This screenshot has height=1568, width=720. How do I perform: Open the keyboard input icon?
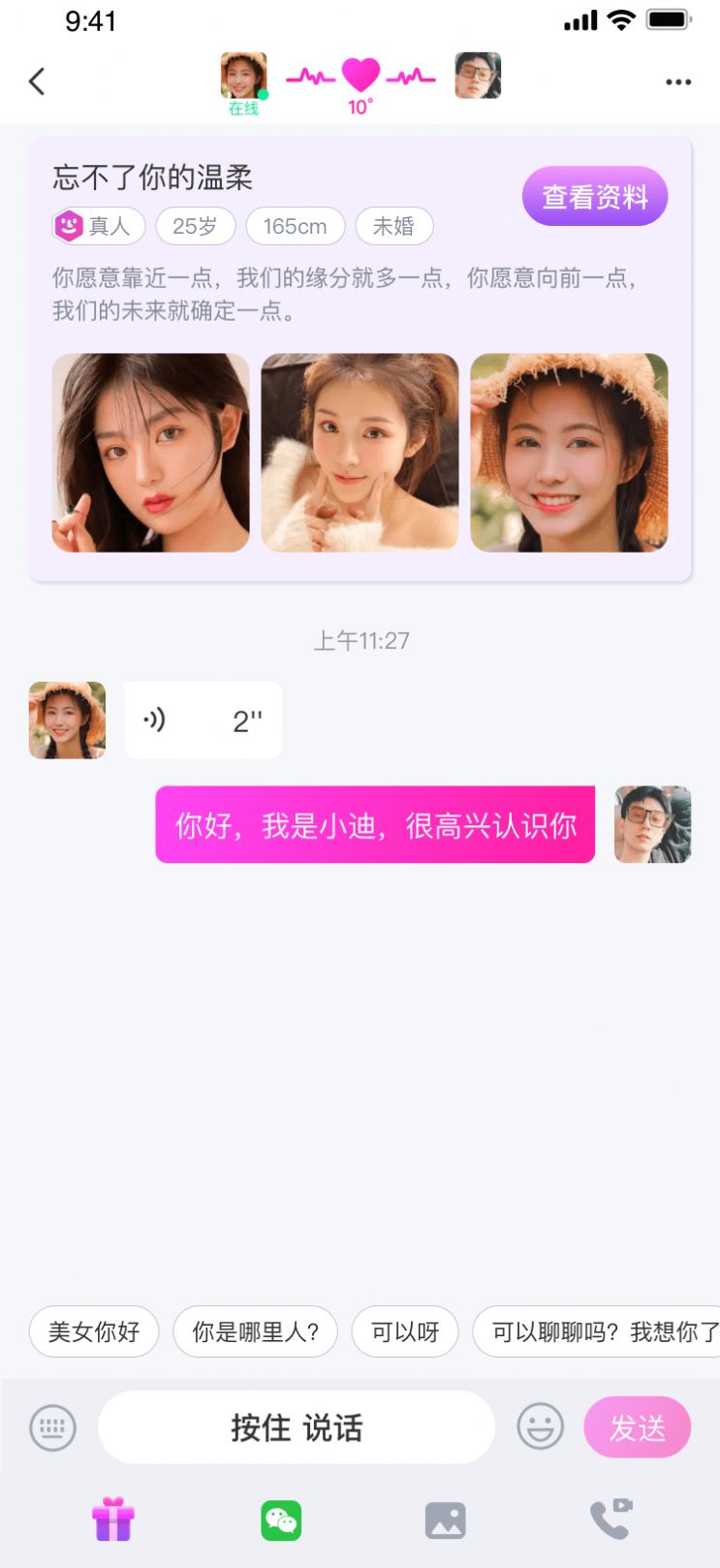(x=52, y=1426)
